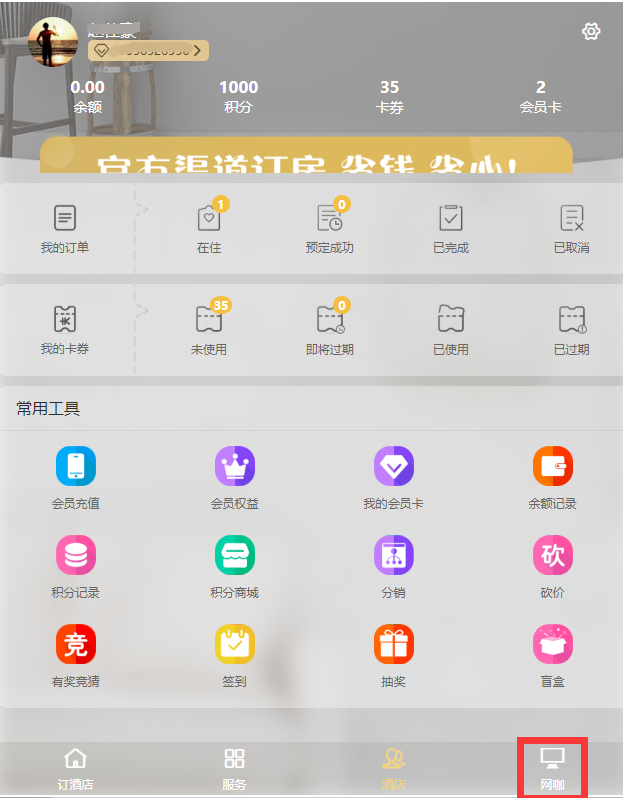623x798 pixels.
Task: Open 我的会员卡
Action: 393,477
